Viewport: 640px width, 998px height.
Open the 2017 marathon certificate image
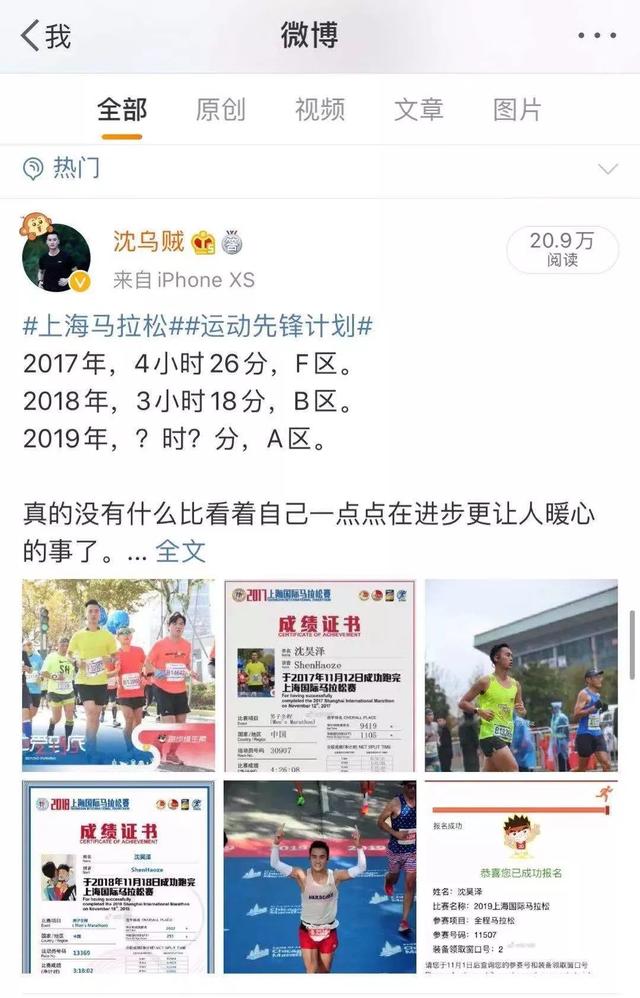click(x=320, y=675)
